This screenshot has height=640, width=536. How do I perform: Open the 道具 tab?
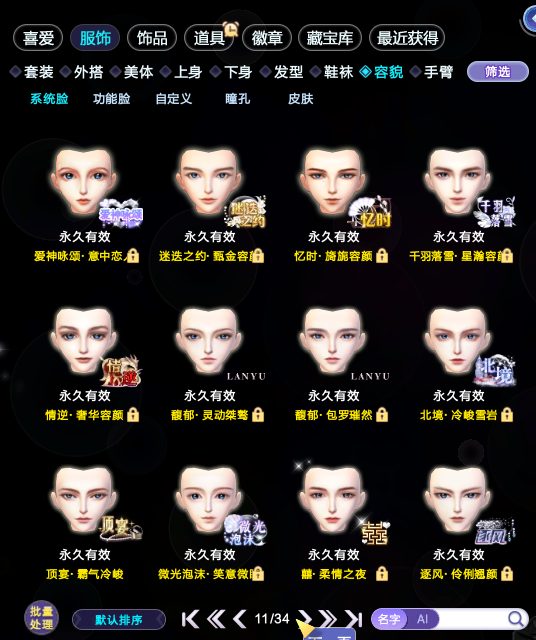(x=209, y=38)
